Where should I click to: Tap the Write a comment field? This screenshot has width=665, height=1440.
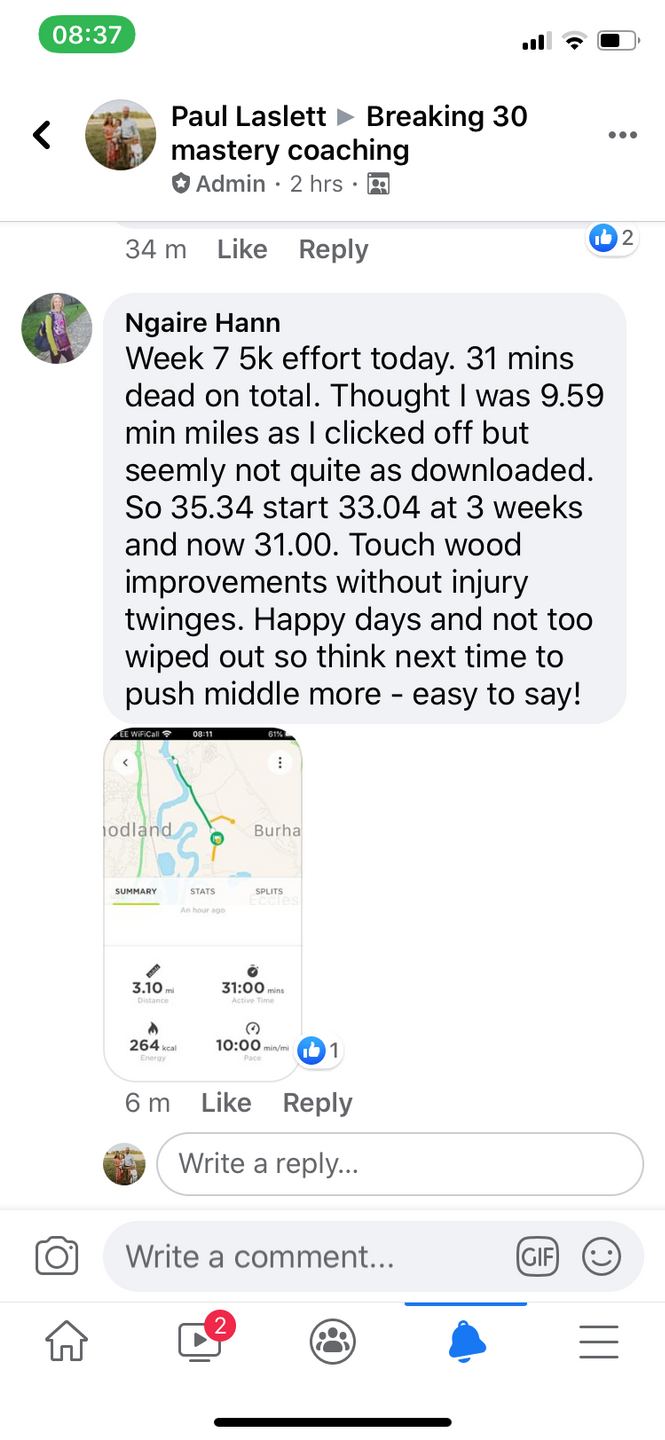[310, 1257]
